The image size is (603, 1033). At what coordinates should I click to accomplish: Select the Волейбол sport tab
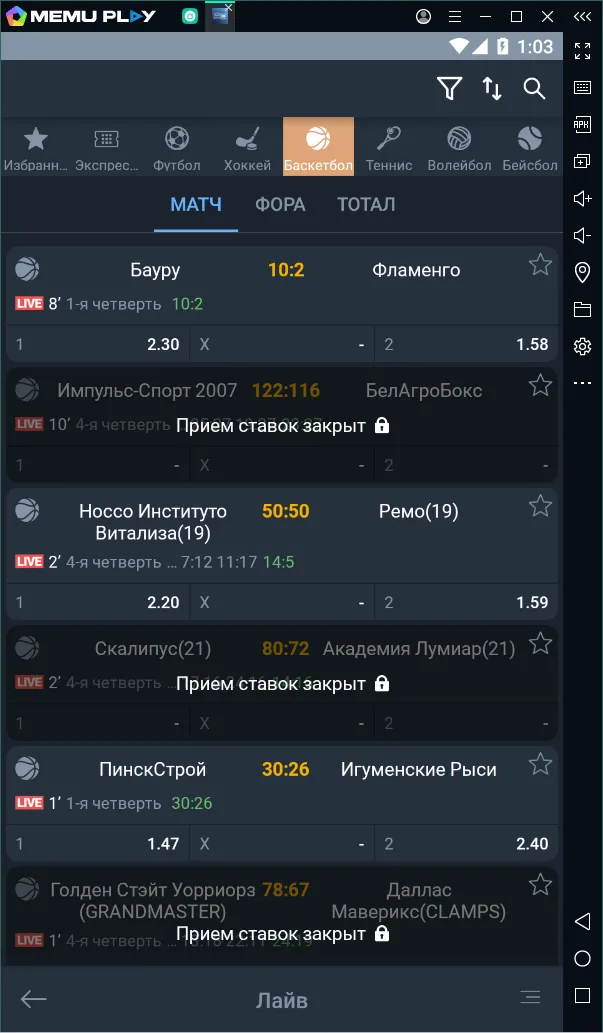point(459,147)
